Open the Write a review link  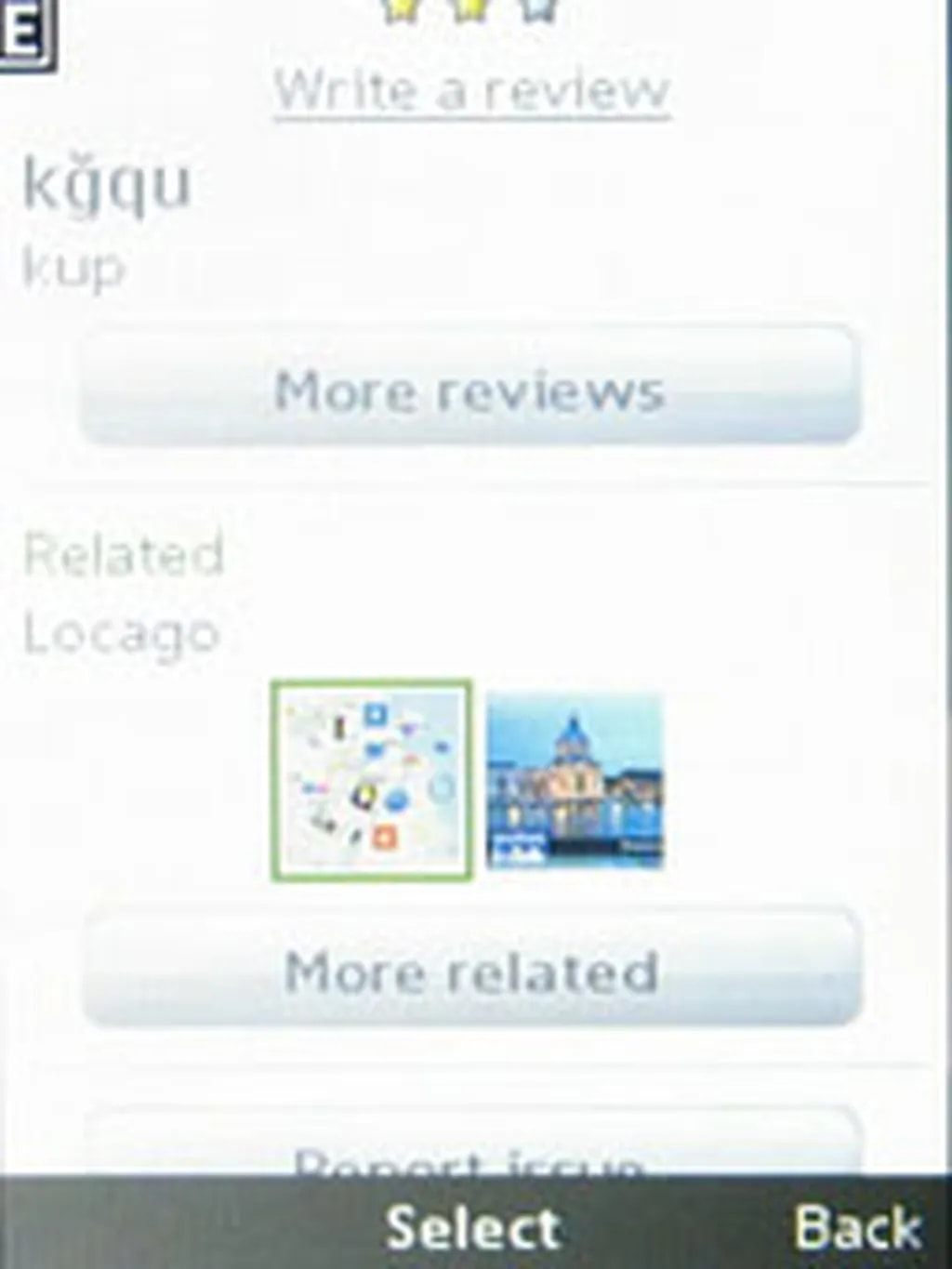coord(471,90)
